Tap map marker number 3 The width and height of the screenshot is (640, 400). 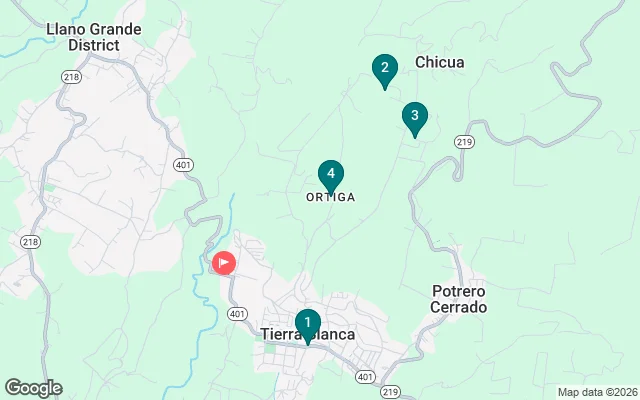[414, 116]
